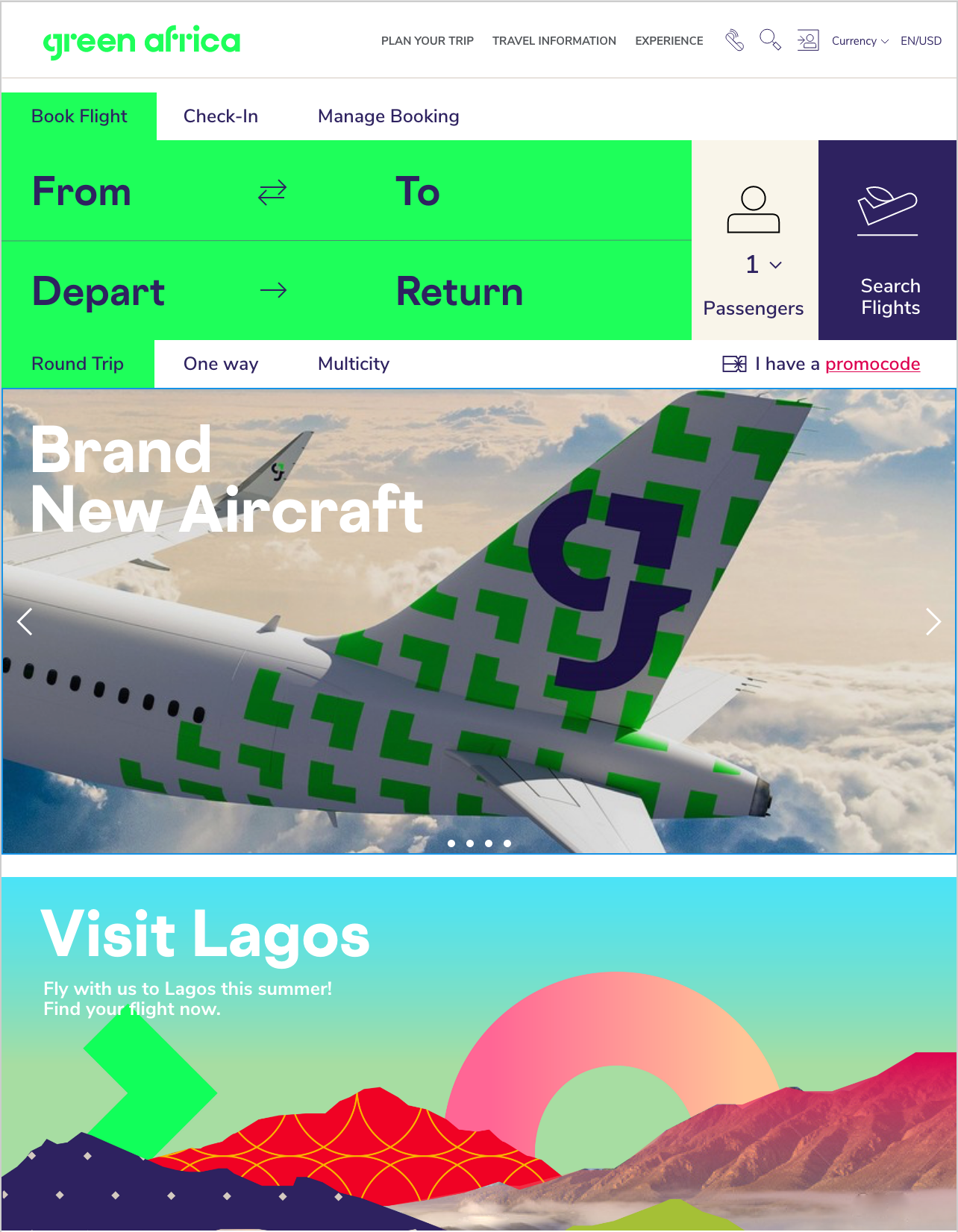Swap origin and destination airports
The height and width of the screenshot is (1232, 958).
pos(272,192)
